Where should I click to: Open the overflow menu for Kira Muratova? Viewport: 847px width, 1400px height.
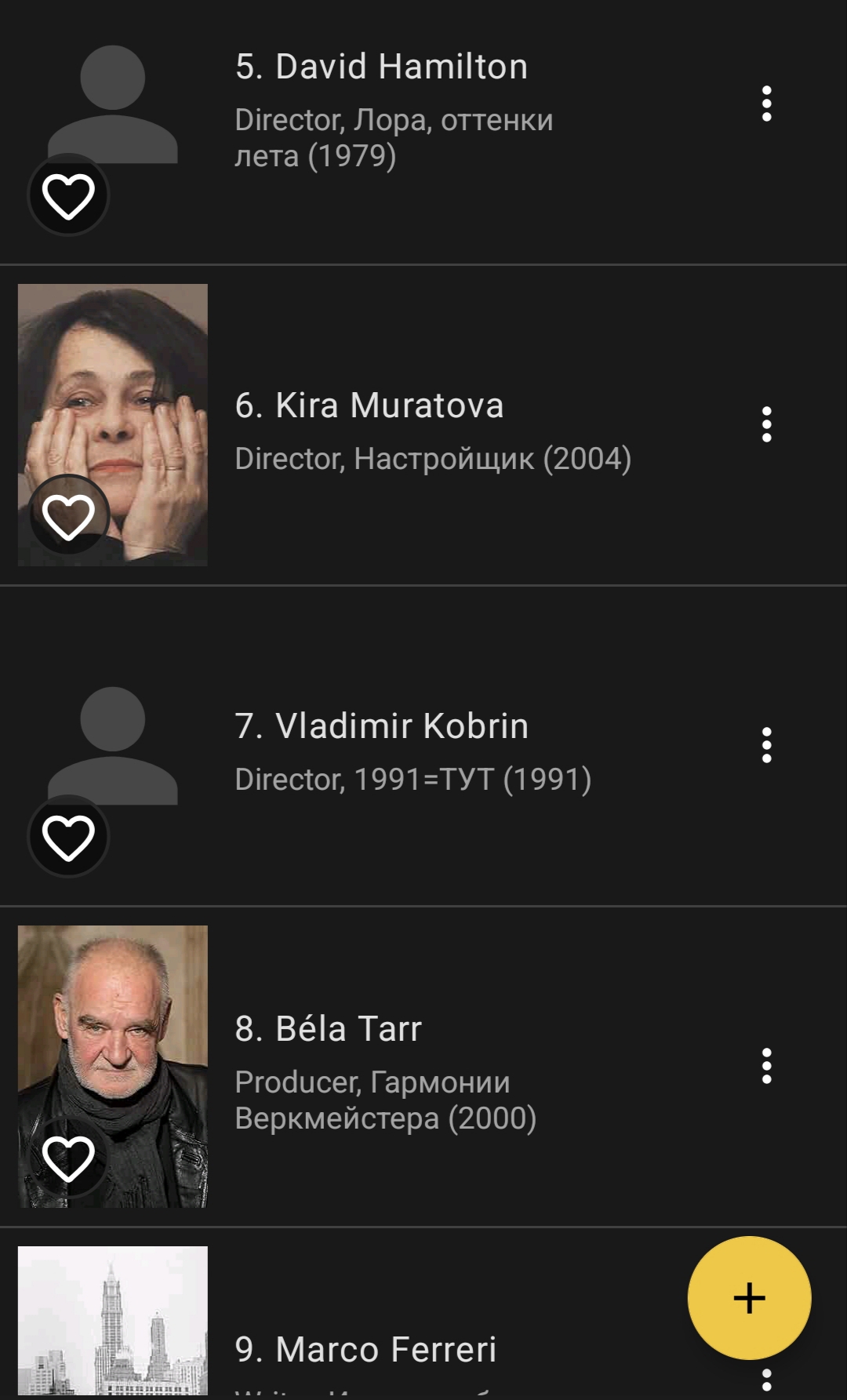point(766,424)
